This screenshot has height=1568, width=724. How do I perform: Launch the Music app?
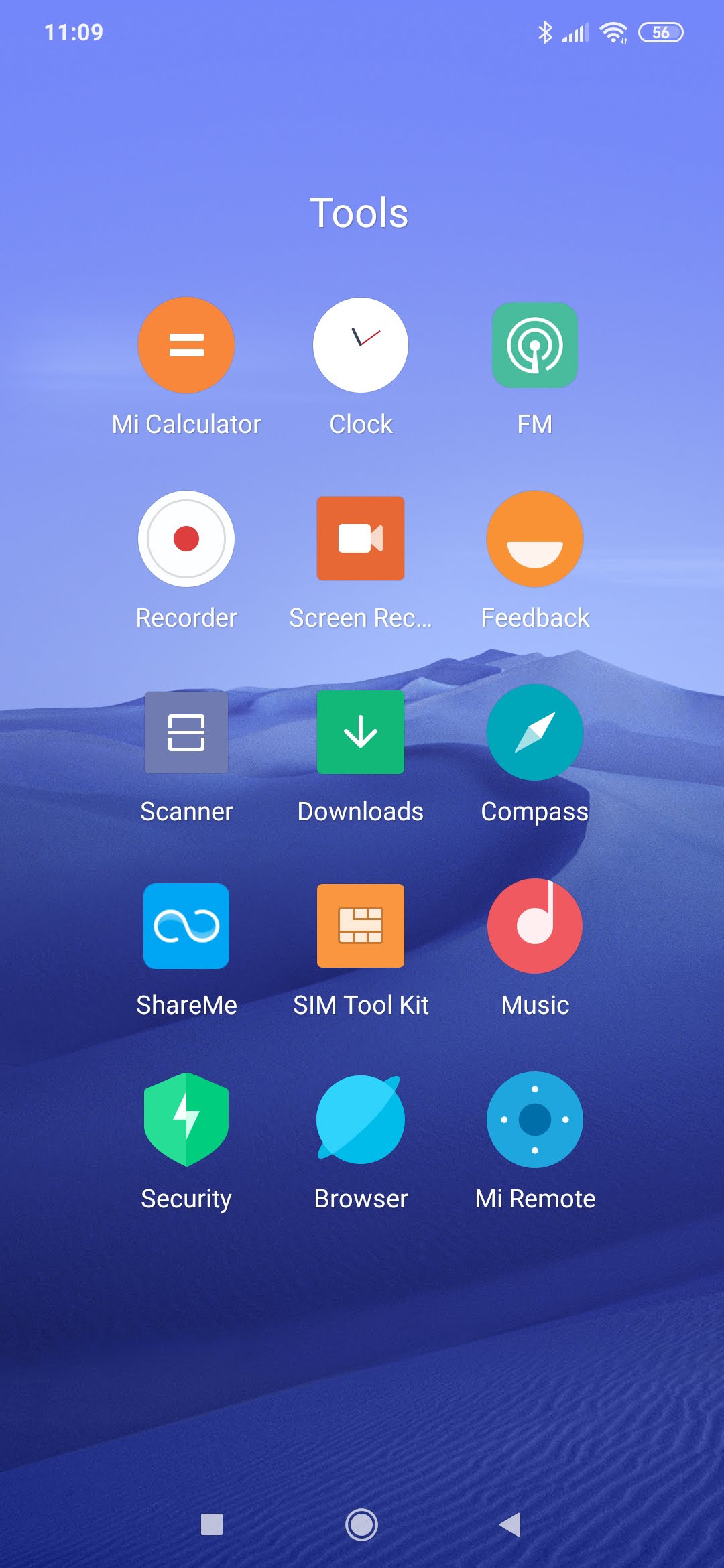(534, 926)
